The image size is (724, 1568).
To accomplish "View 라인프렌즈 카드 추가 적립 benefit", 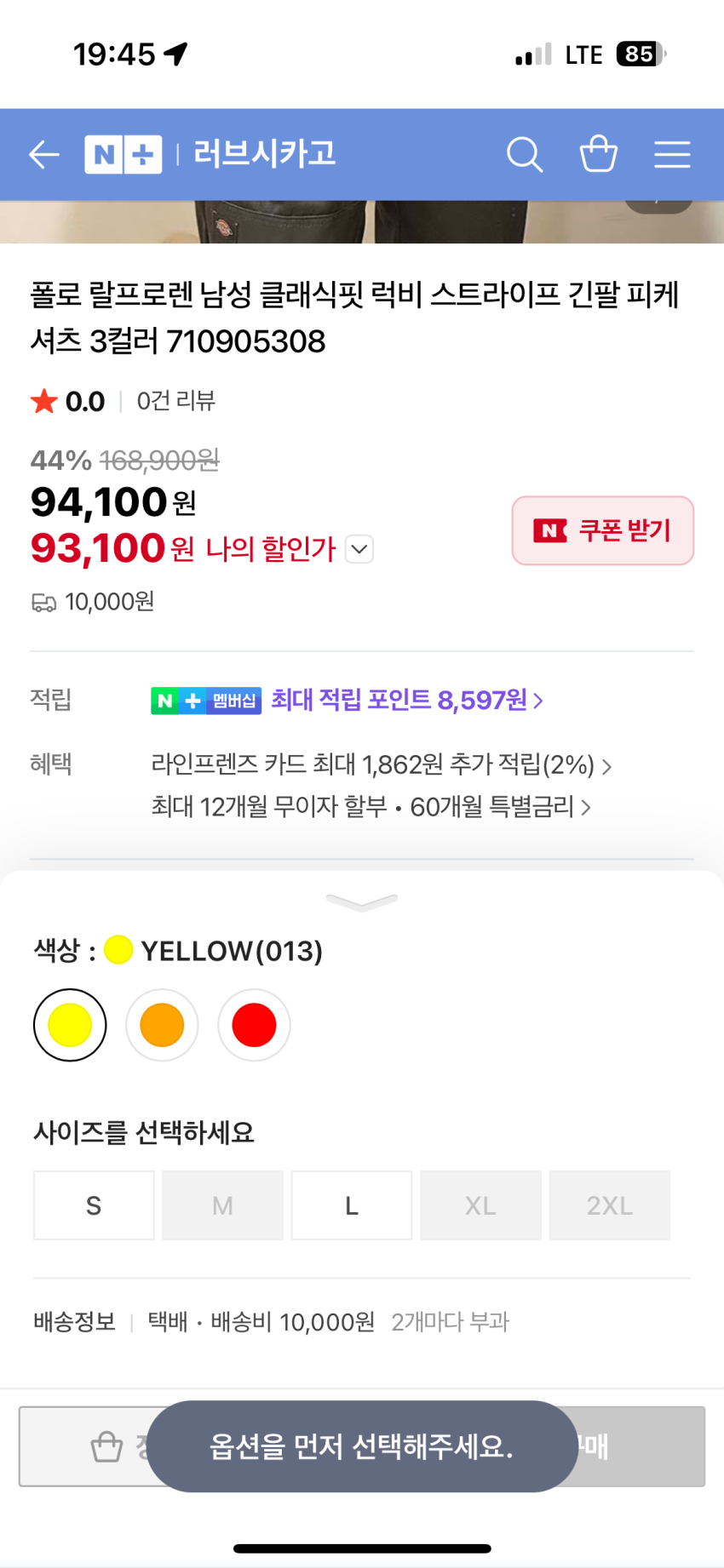I will pos(381,764).
